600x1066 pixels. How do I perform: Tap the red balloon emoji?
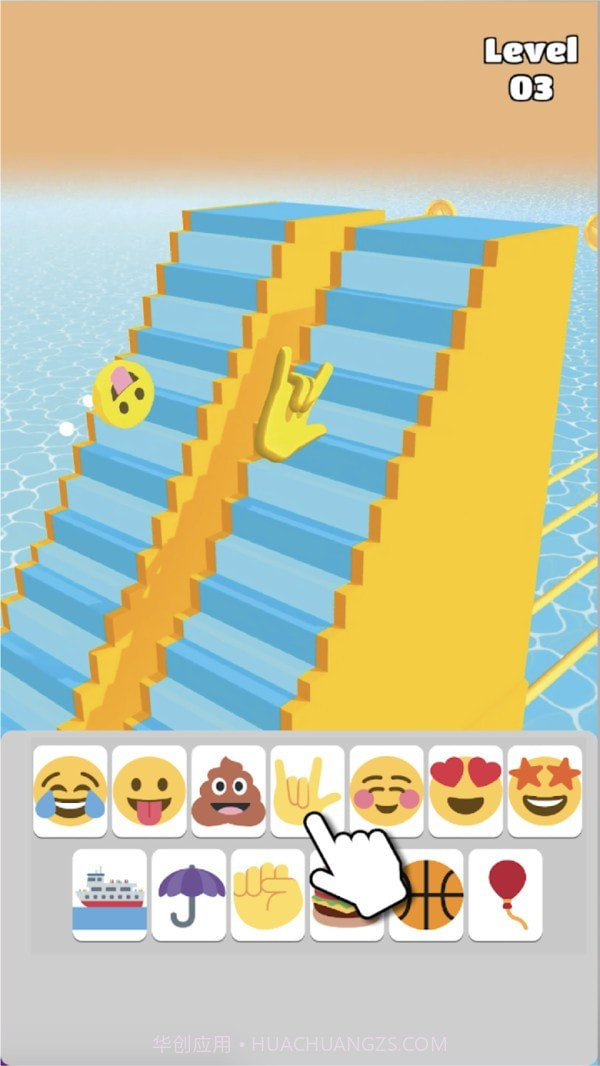[506, 894]
